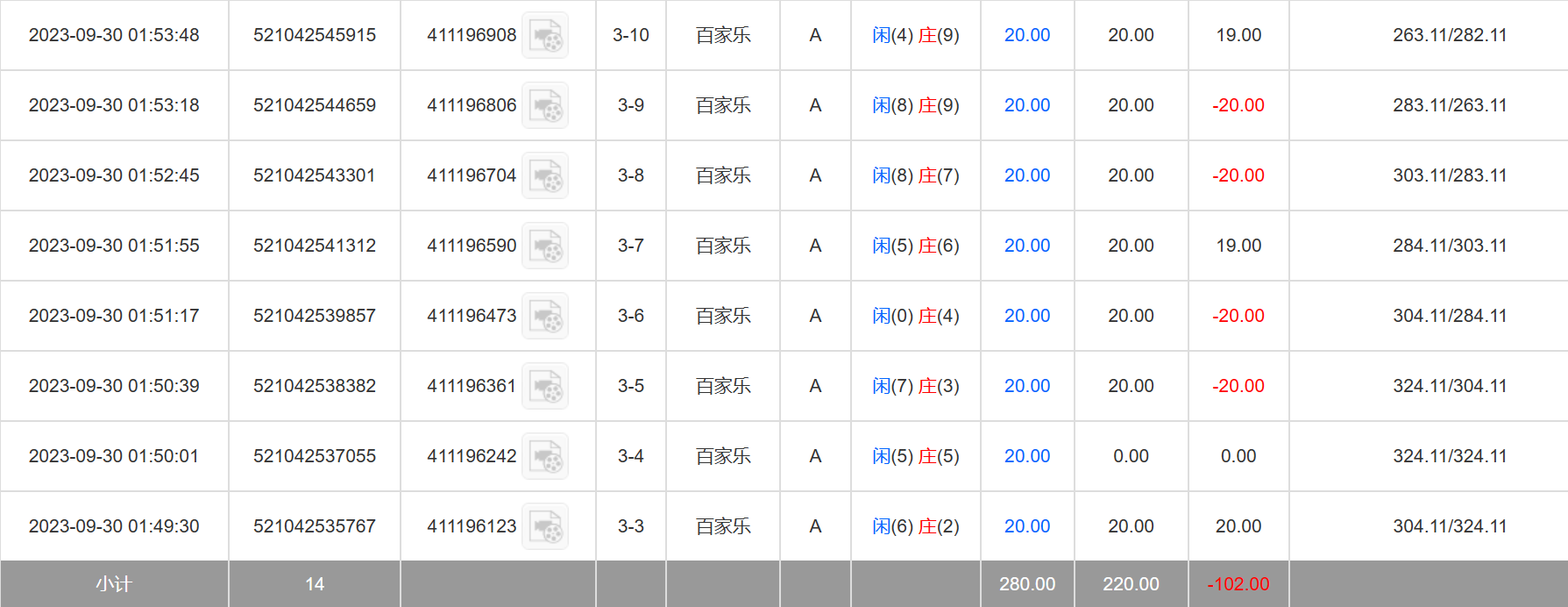Image resolution: width=1568 pixels, height=607 pixels.
Task: Open blue 20.00 amount in round 3-3 row
Action: pyautogui.click(x=1026, y=526)
